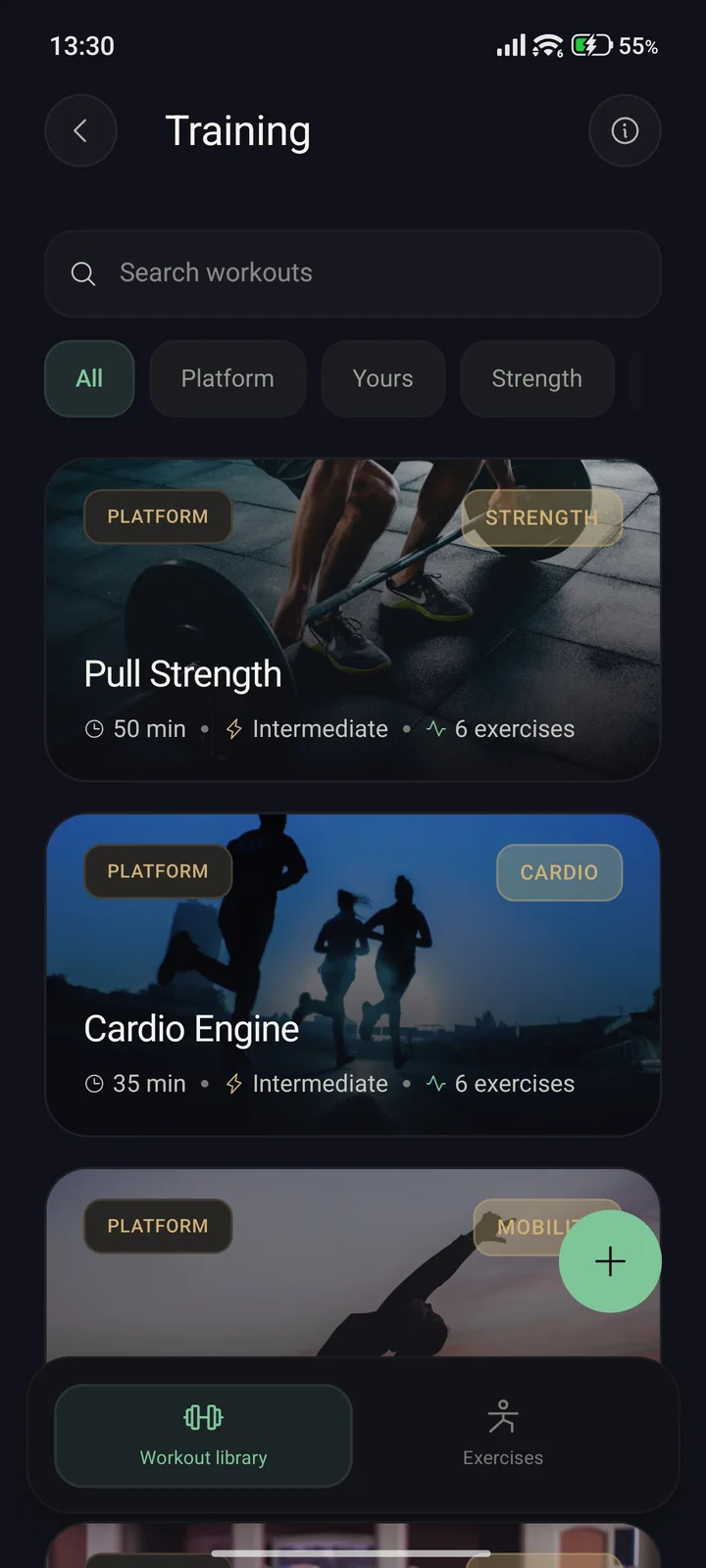Switch to Workout library tab
Viewport: 706px width, 1568px height.
203,1436
